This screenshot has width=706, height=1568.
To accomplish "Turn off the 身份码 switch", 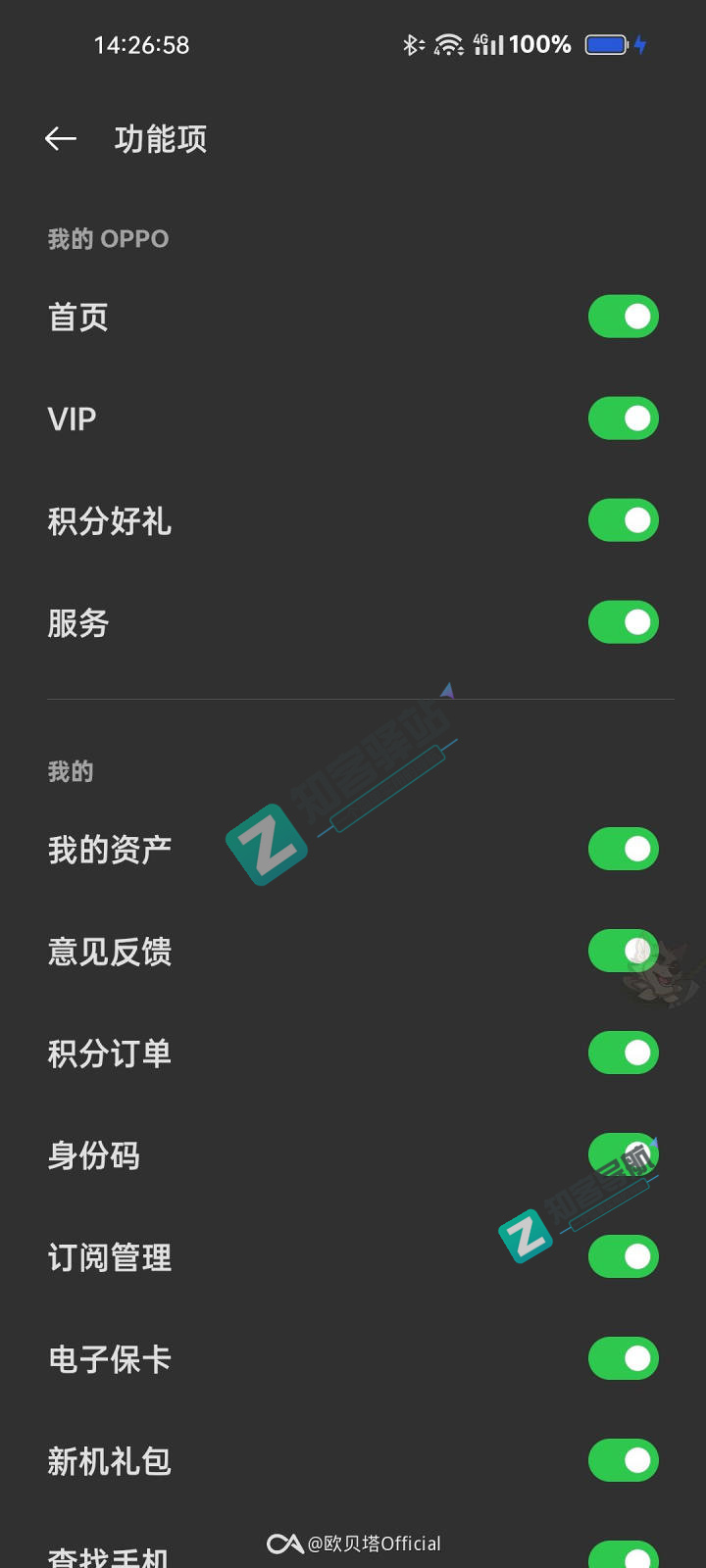I will (x=623, y=1154).
